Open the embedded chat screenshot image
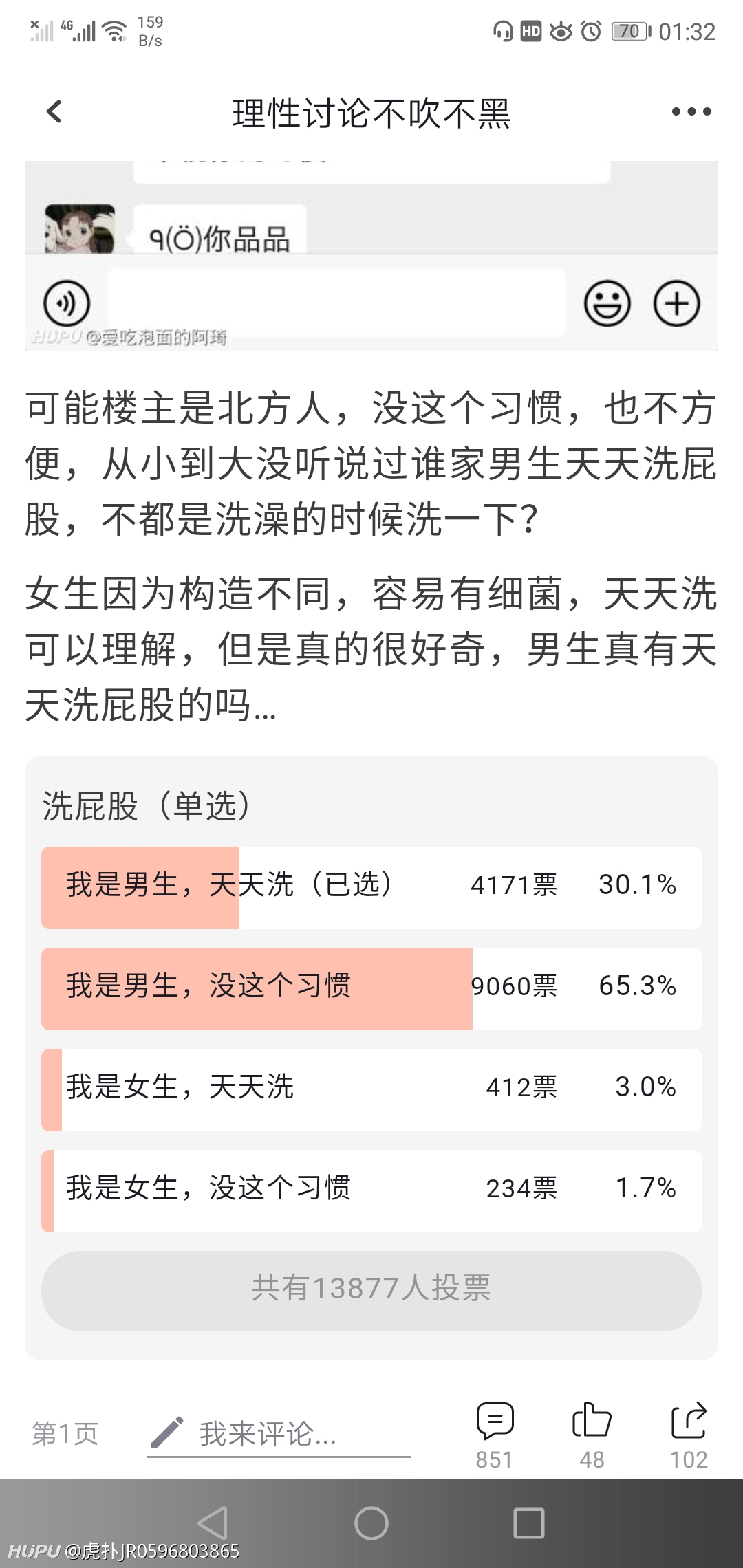This screenshot has width=743, height=1568. (371, 256)
